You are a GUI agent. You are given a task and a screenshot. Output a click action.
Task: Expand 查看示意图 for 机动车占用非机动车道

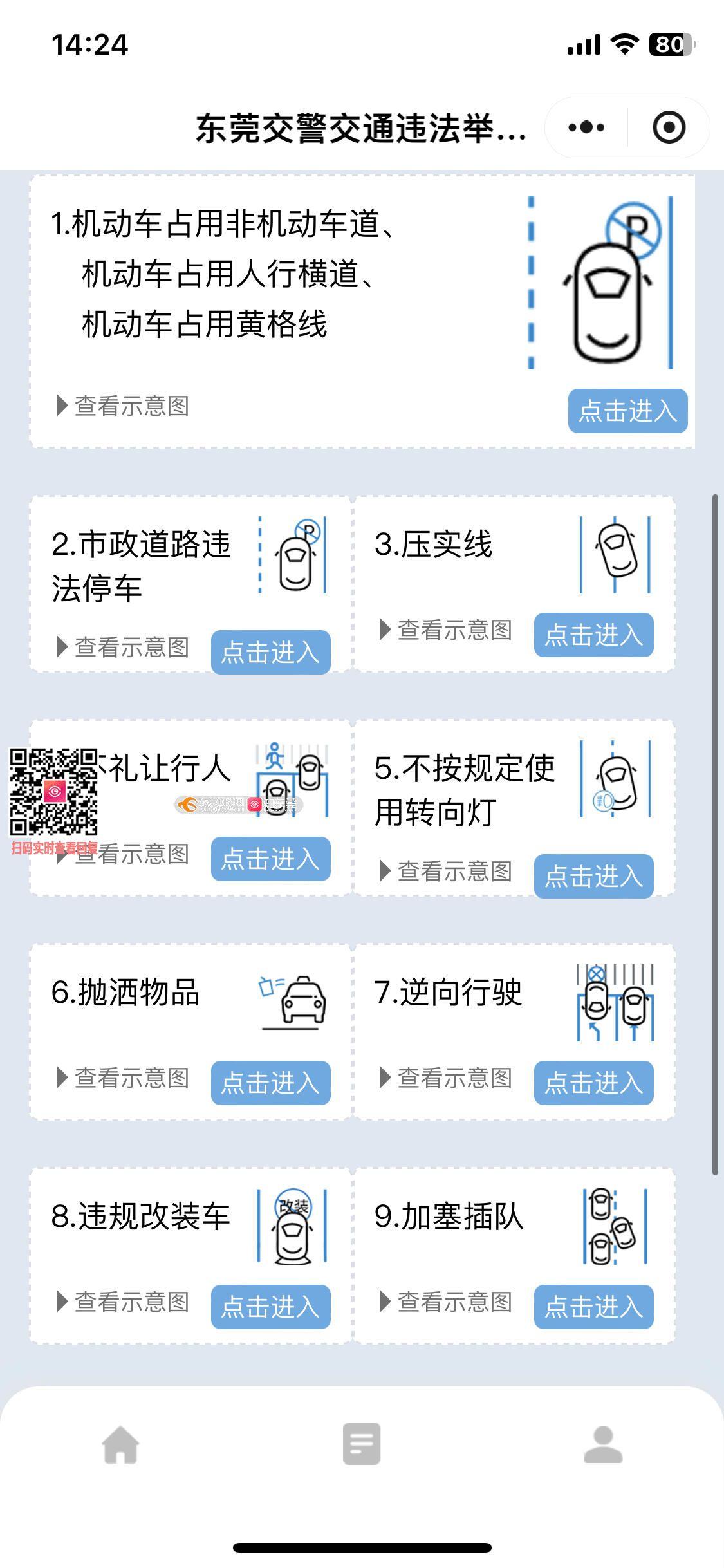coord(124,406)
